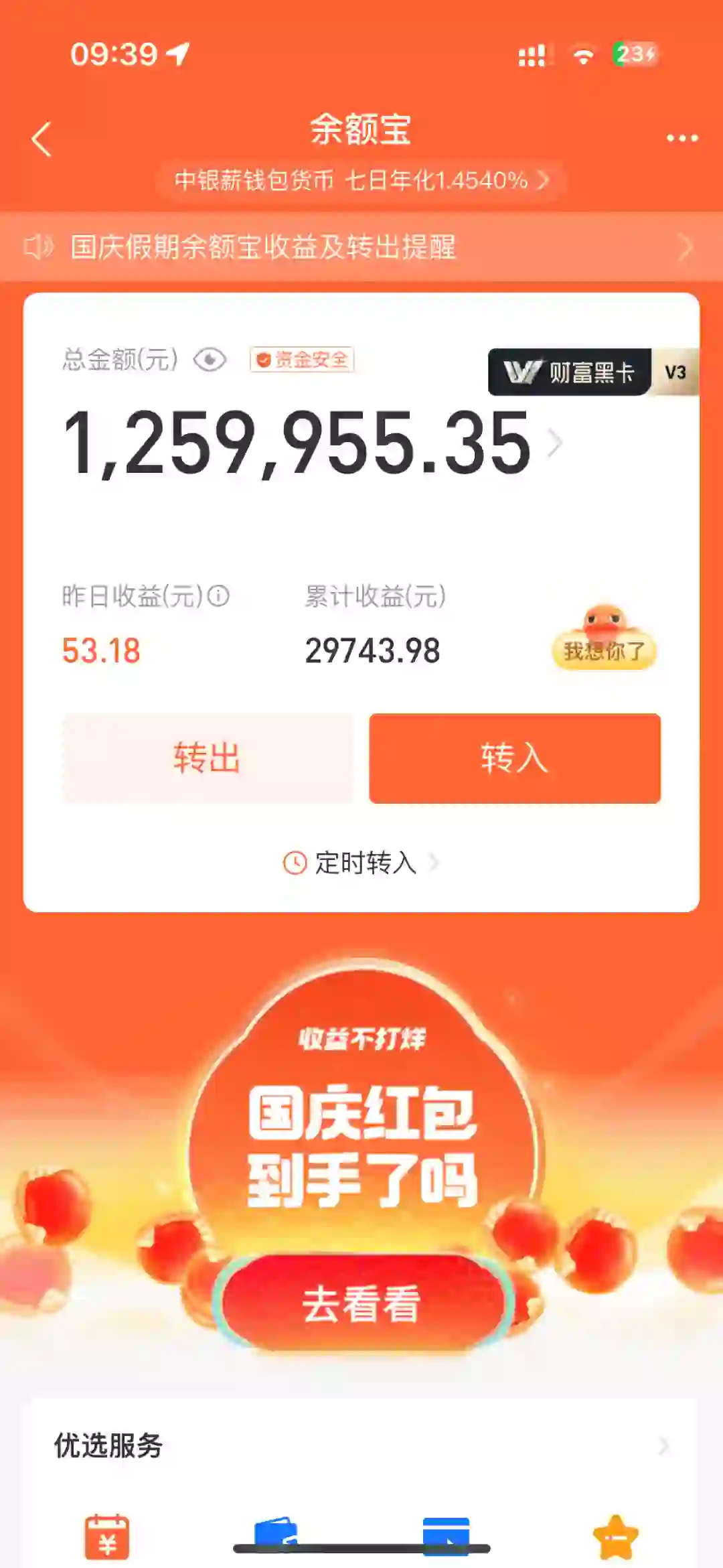Image resolution: width=723 pixels, height=1568 pixels.
Task: Open 定时转入 scheduled transfer
Action: click(361, 863)
